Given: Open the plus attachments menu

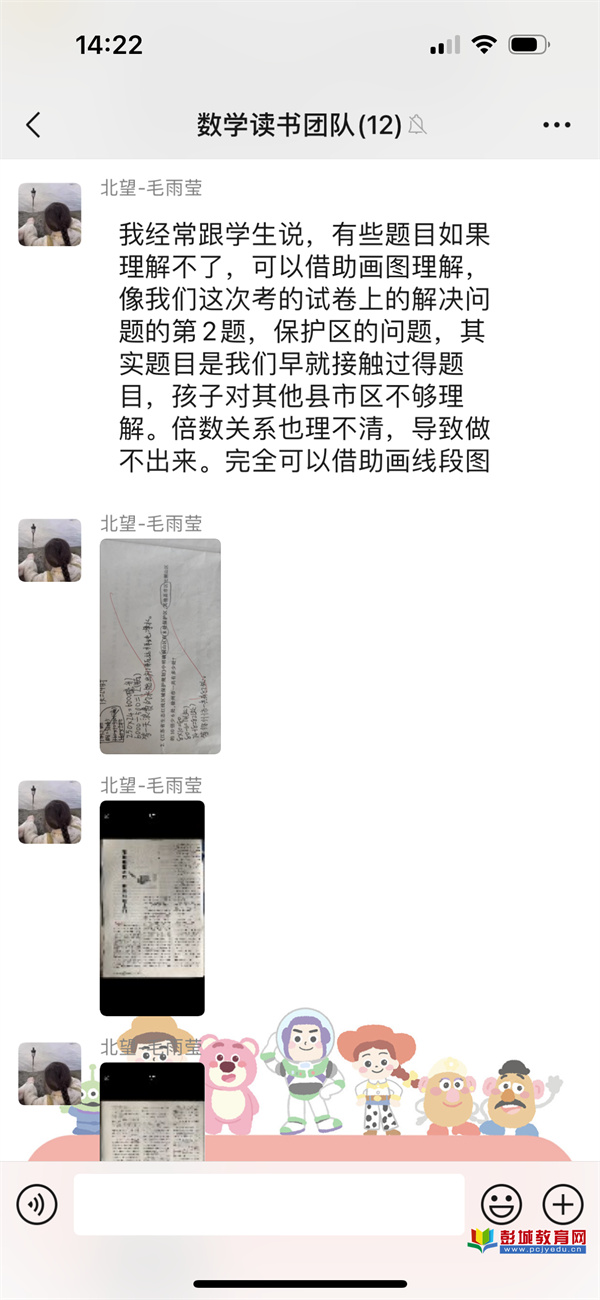Looking at the screenshot, I should click(562, 1204).
